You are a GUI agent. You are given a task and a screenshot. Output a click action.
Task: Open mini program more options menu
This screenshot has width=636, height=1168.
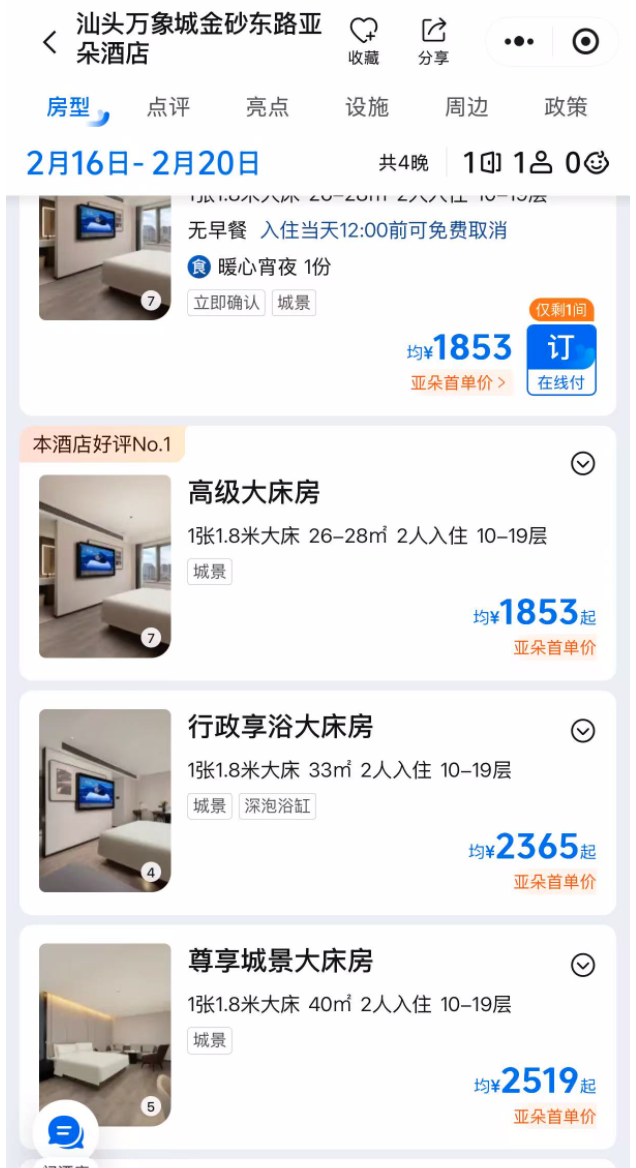pos(519,42)
